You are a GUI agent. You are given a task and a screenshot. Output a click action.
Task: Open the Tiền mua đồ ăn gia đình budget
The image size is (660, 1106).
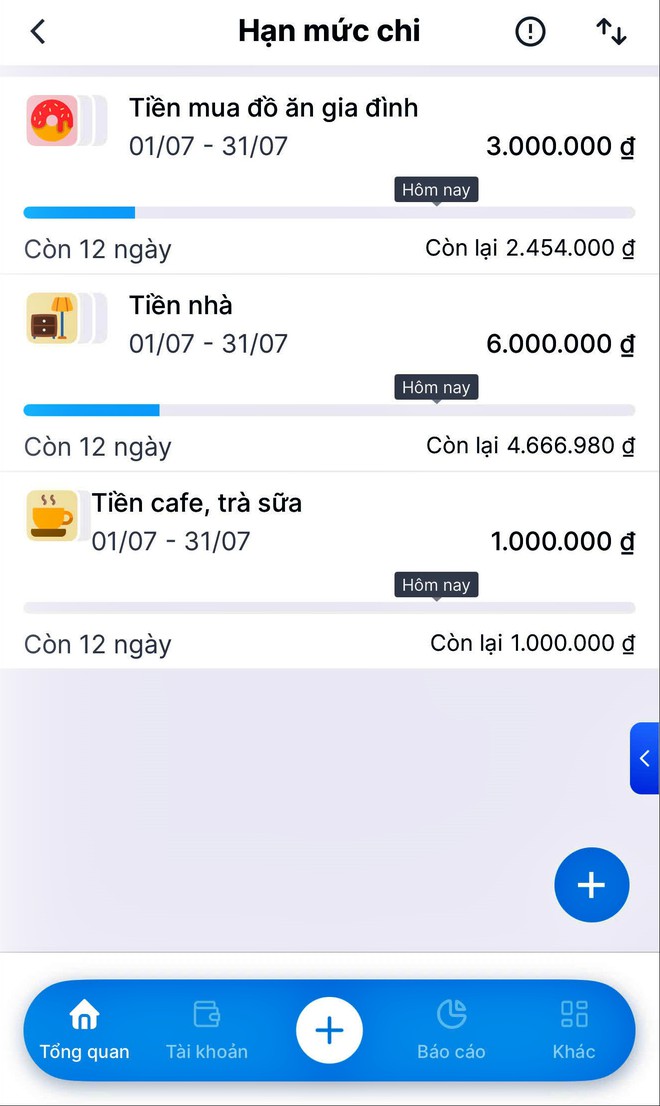tap(329, 176)
